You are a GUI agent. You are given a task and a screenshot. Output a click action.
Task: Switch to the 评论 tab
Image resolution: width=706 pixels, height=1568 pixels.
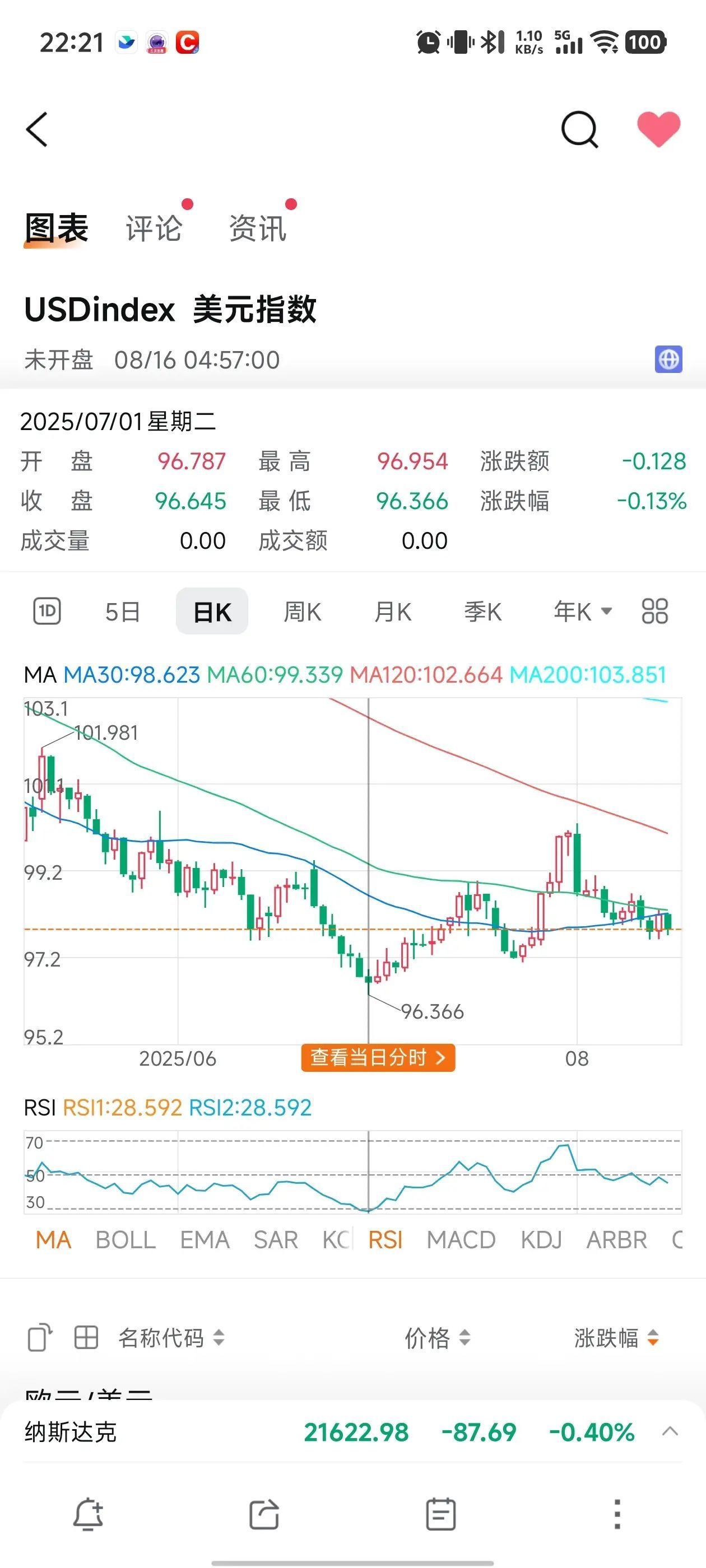click(x=154, y=228)
